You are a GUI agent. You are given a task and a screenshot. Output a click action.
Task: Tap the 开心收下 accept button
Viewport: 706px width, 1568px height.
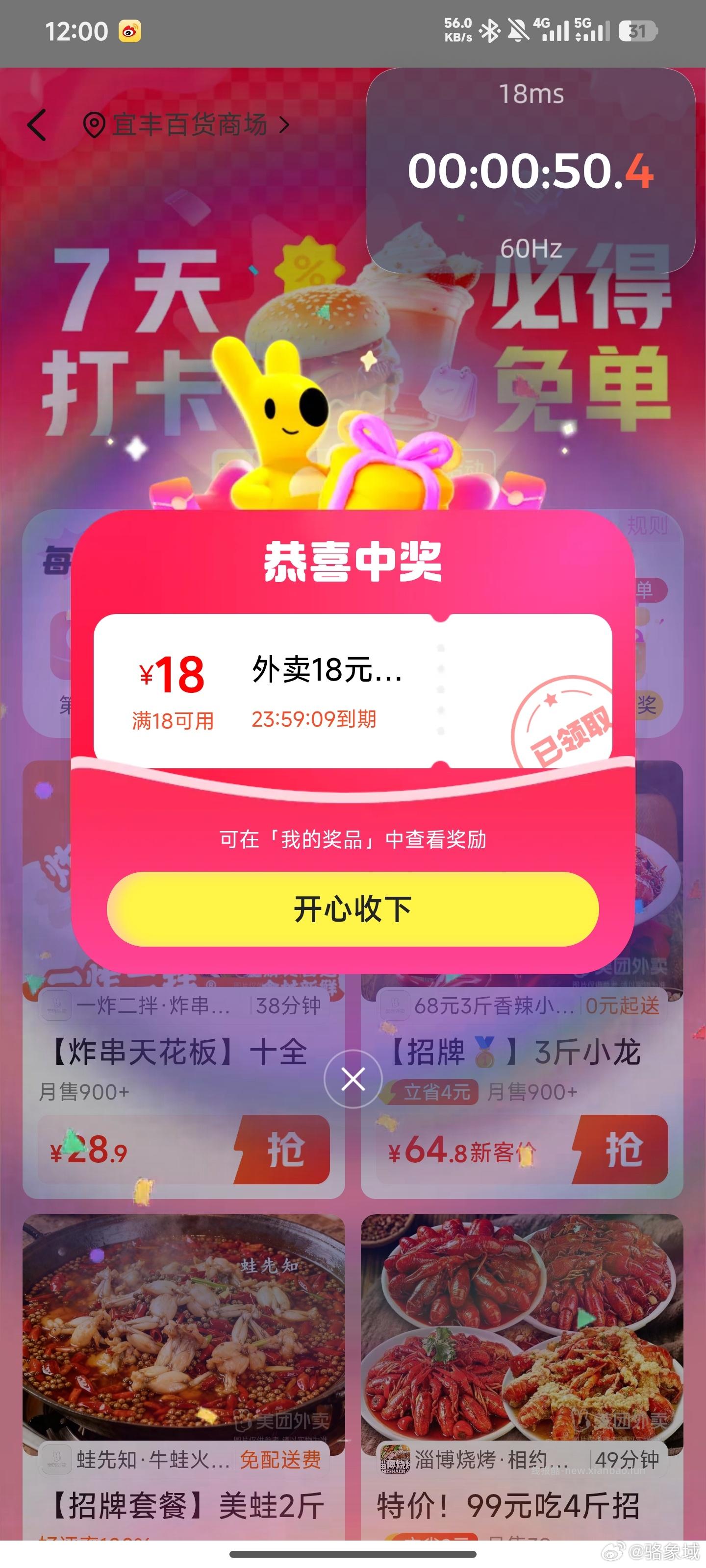(353, 908)
